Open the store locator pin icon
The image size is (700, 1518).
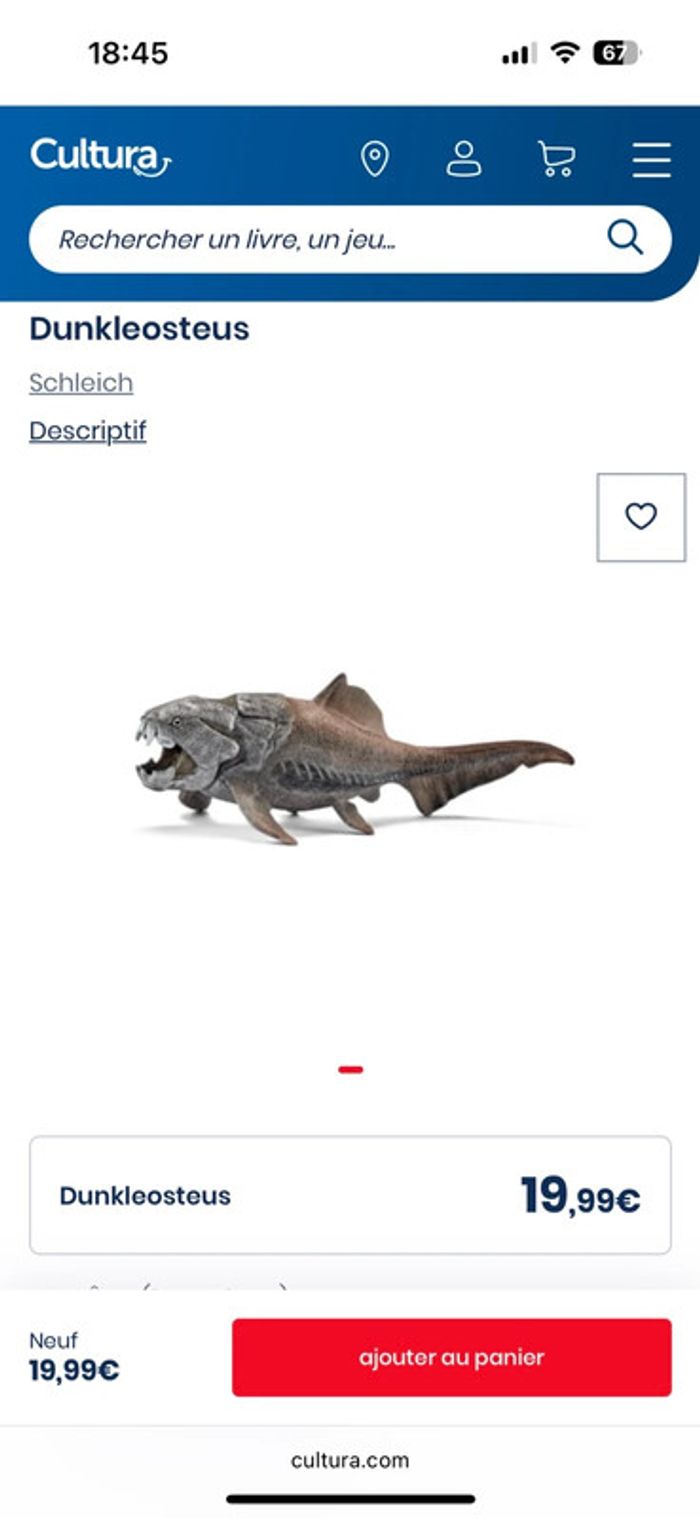[x=374, y=159]
